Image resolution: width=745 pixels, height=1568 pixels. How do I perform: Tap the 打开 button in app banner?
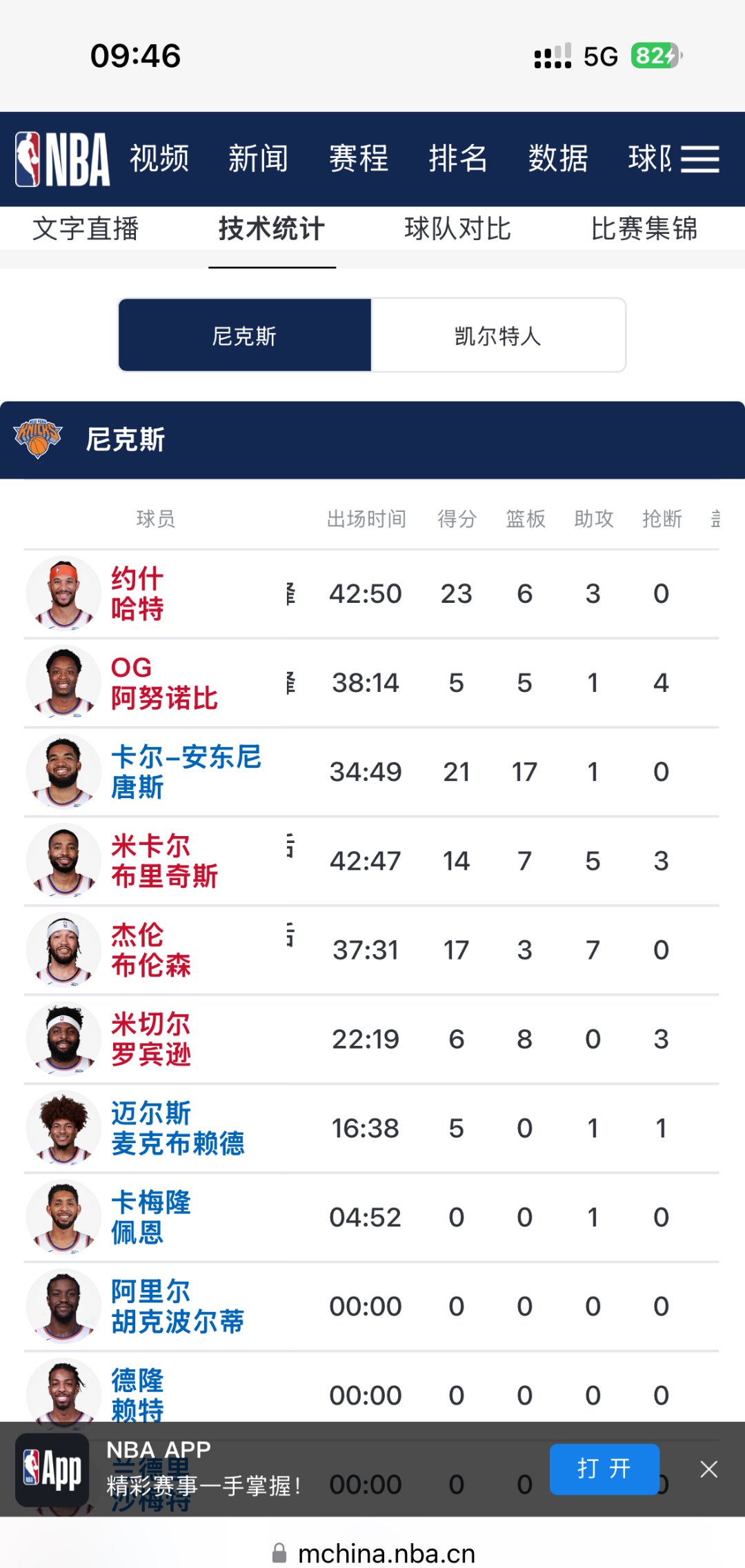click(604, 1469)
